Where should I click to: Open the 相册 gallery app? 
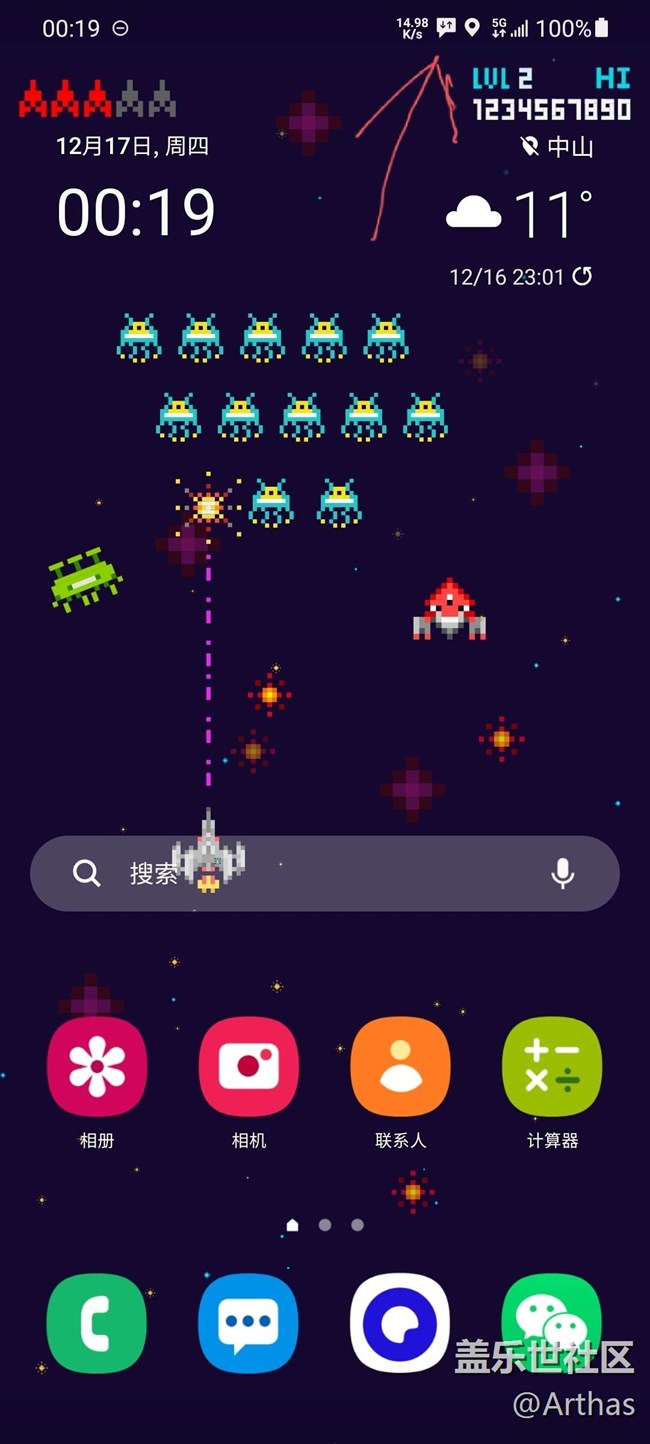(97, 1066)
